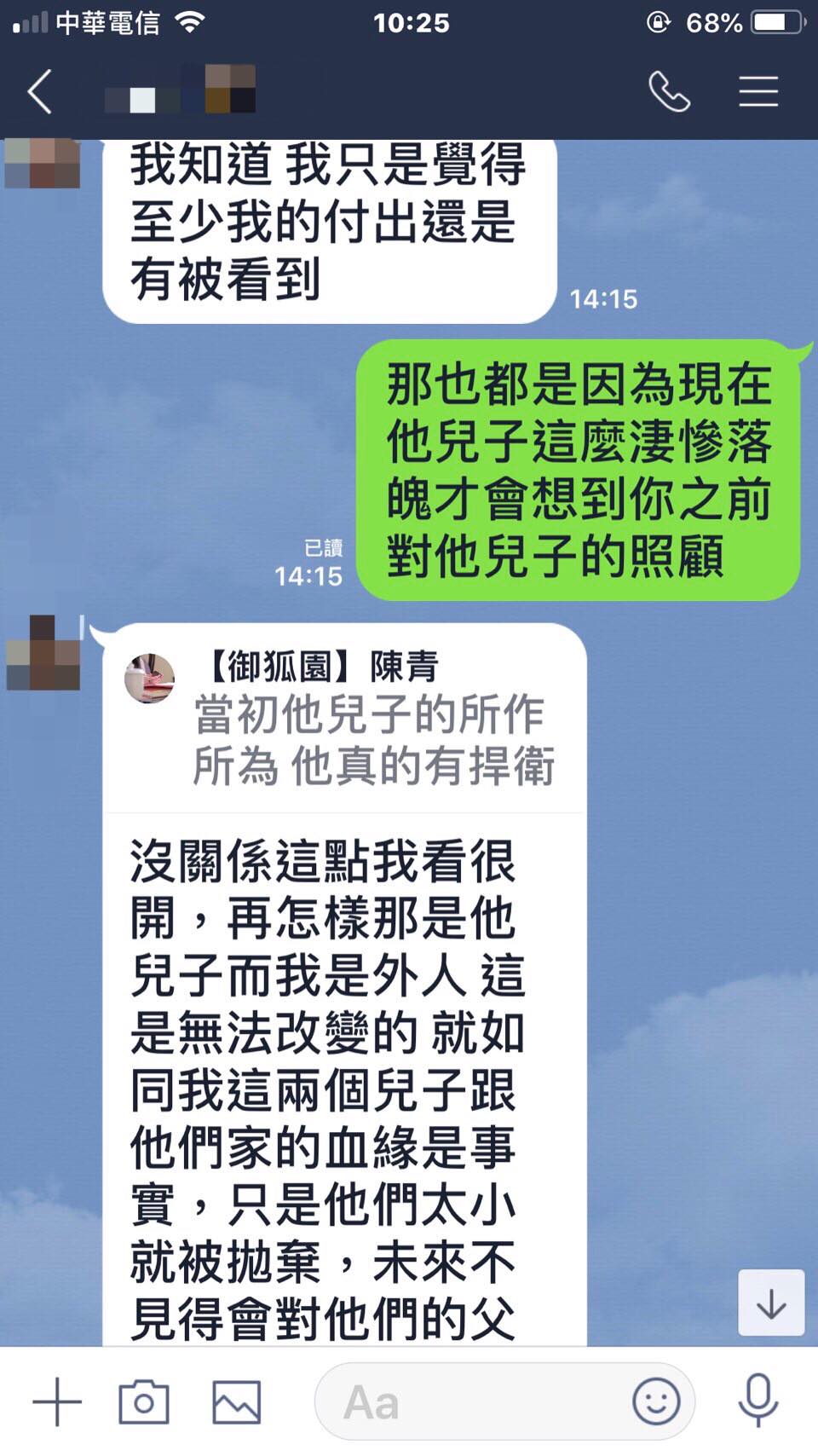Image resolution: width=818 pixels, height=1456 pixels.
Task: Start a voice call
Action: pyautogui.click(x=669, y=91)
